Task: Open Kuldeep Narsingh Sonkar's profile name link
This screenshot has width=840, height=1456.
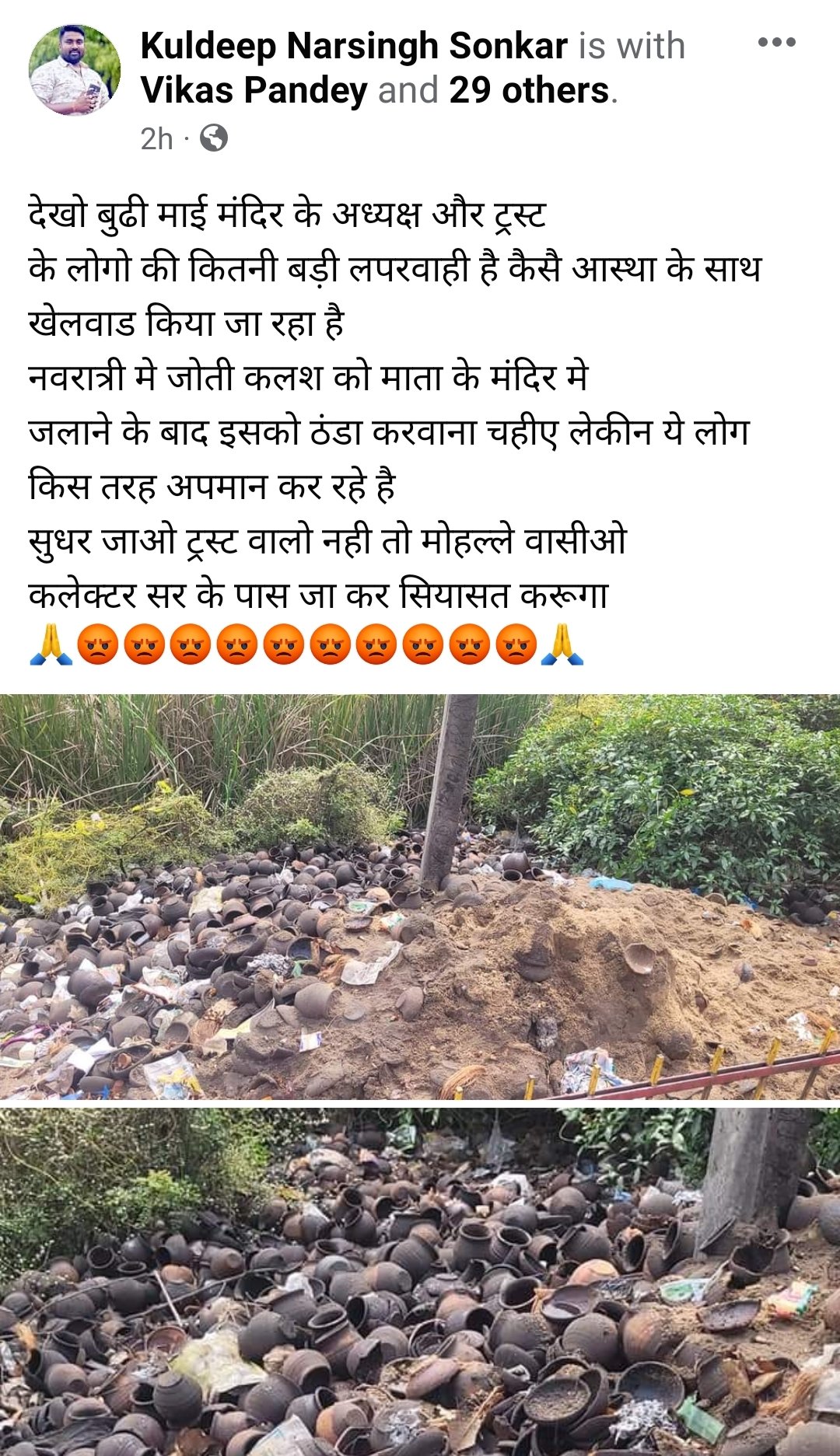Action: (354, 46)
